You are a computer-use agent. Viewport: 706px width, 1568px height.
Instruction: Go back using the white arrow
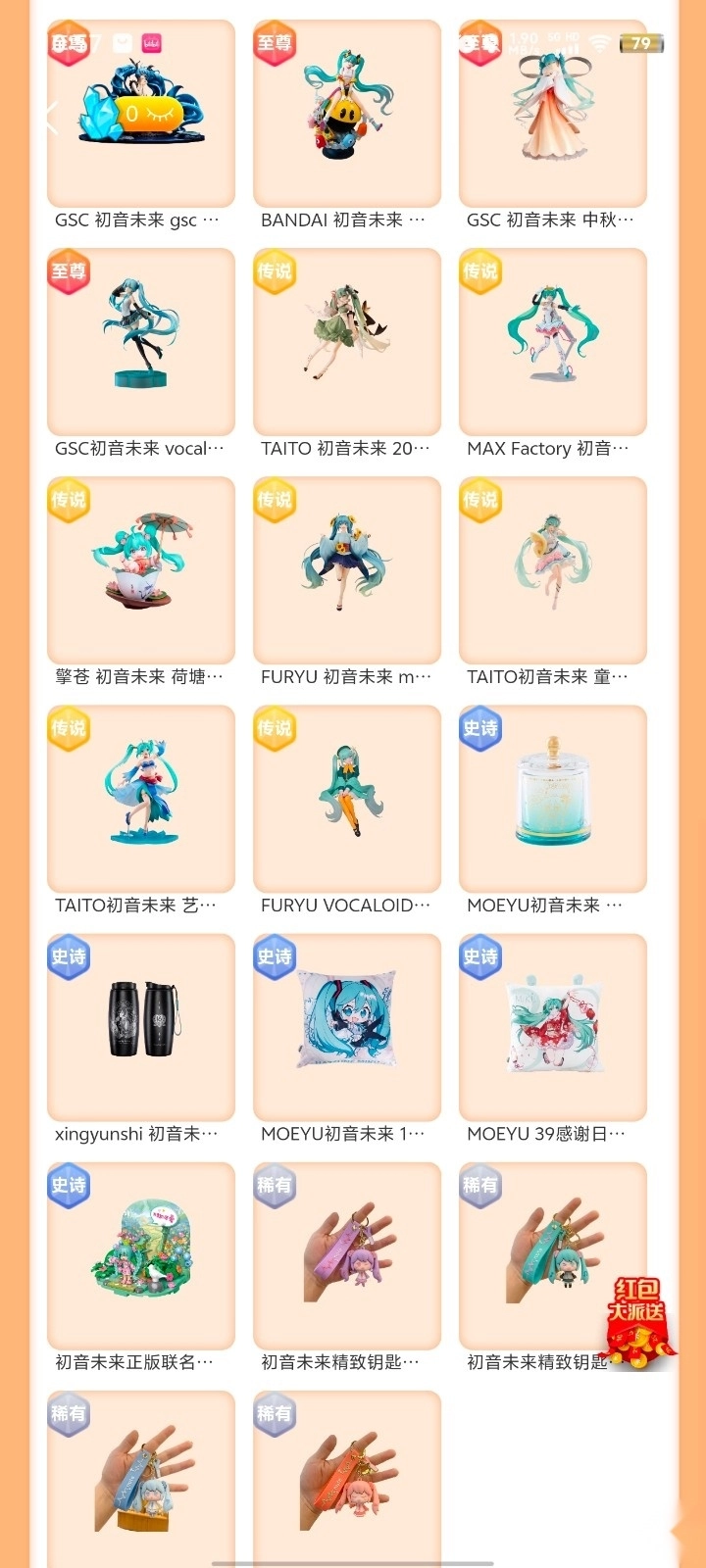(x=53, y=117)
